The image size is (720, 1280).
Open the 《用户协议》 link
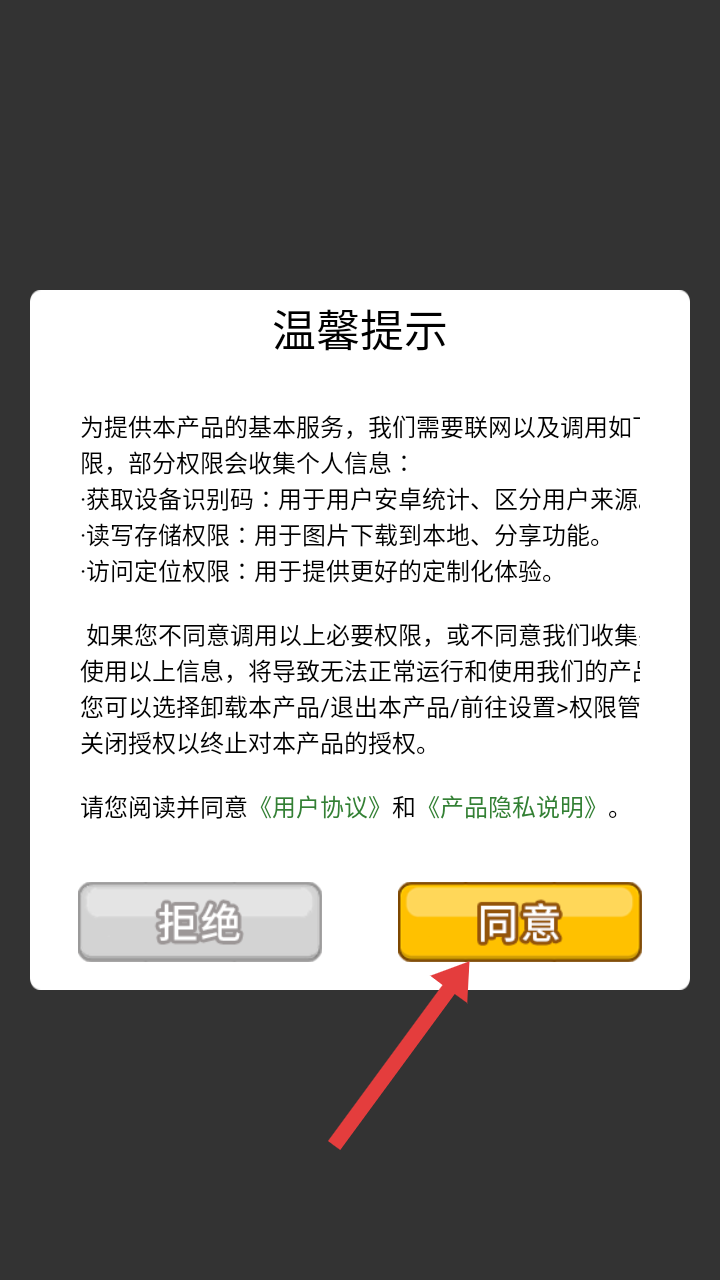319,808
